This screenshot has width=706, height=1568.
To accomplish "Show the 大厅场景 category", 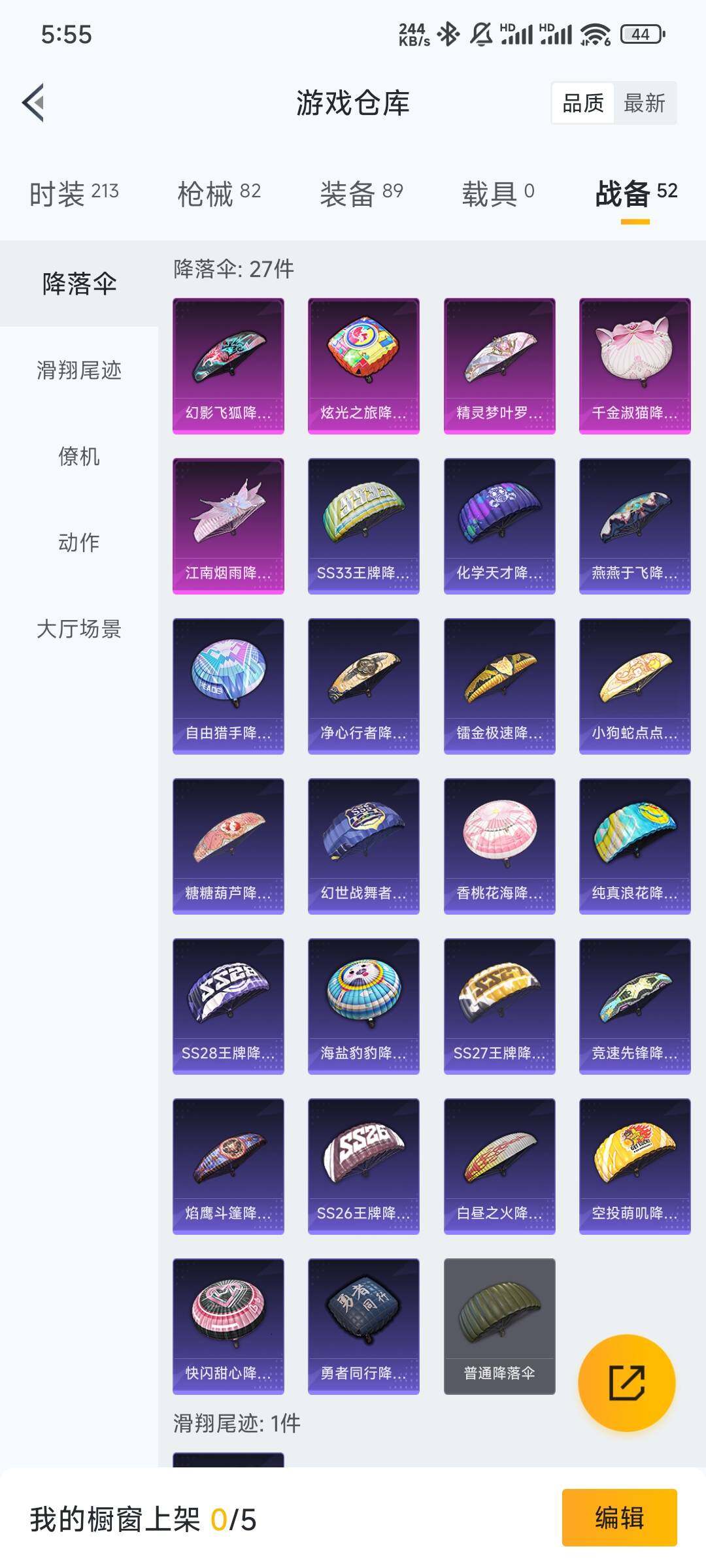I will click(79, 629).
